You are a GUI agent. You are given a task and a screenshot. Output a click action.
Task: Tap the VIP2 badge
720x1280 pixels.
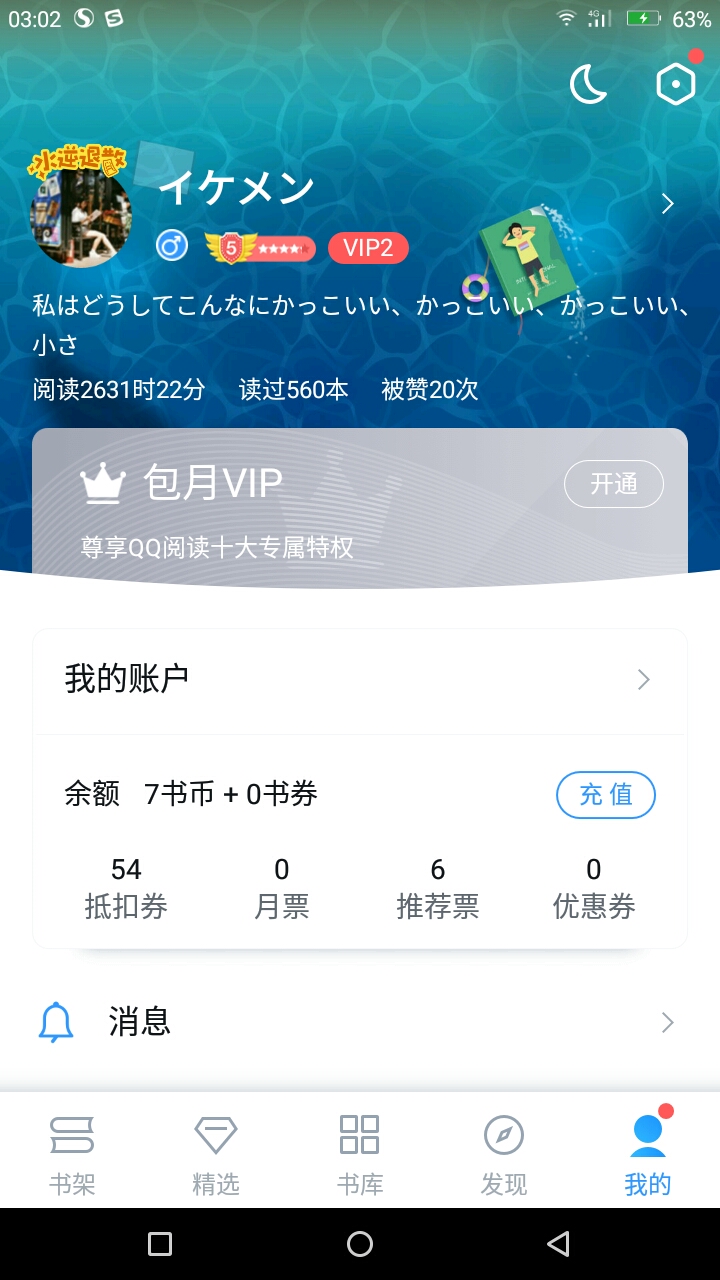tap(368, 248)
